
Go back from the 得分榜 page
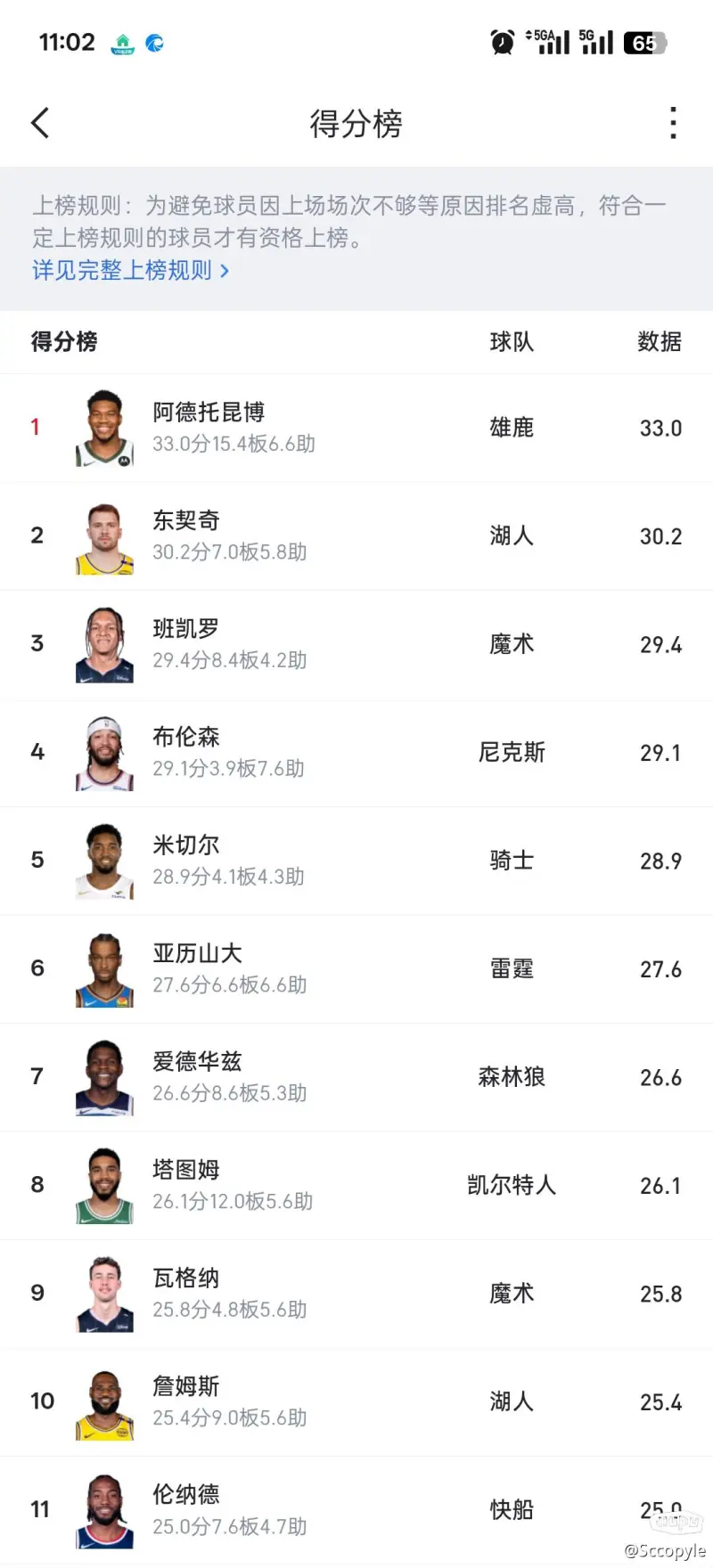(40, 123)
